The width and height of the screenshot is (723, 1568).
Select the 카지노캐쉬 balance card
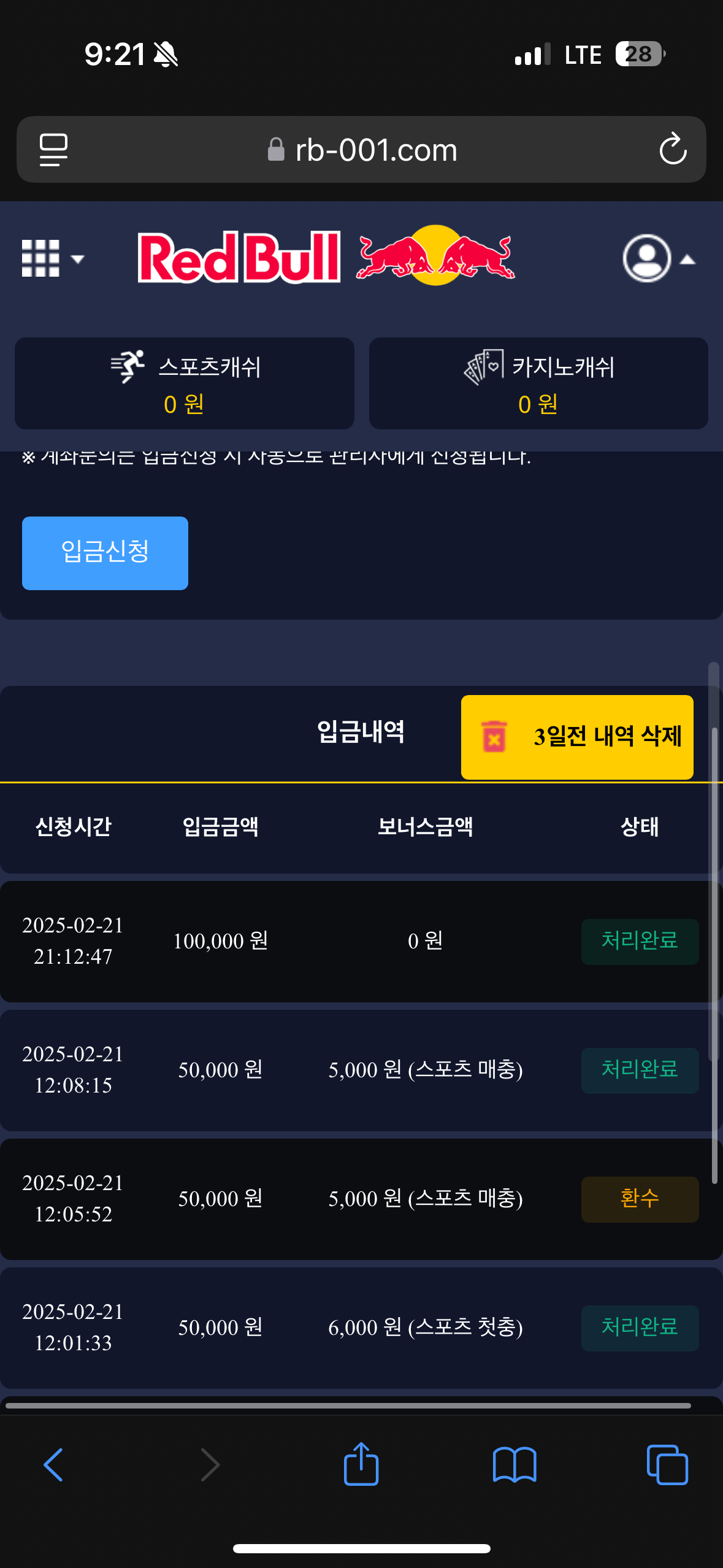point(538,383)
